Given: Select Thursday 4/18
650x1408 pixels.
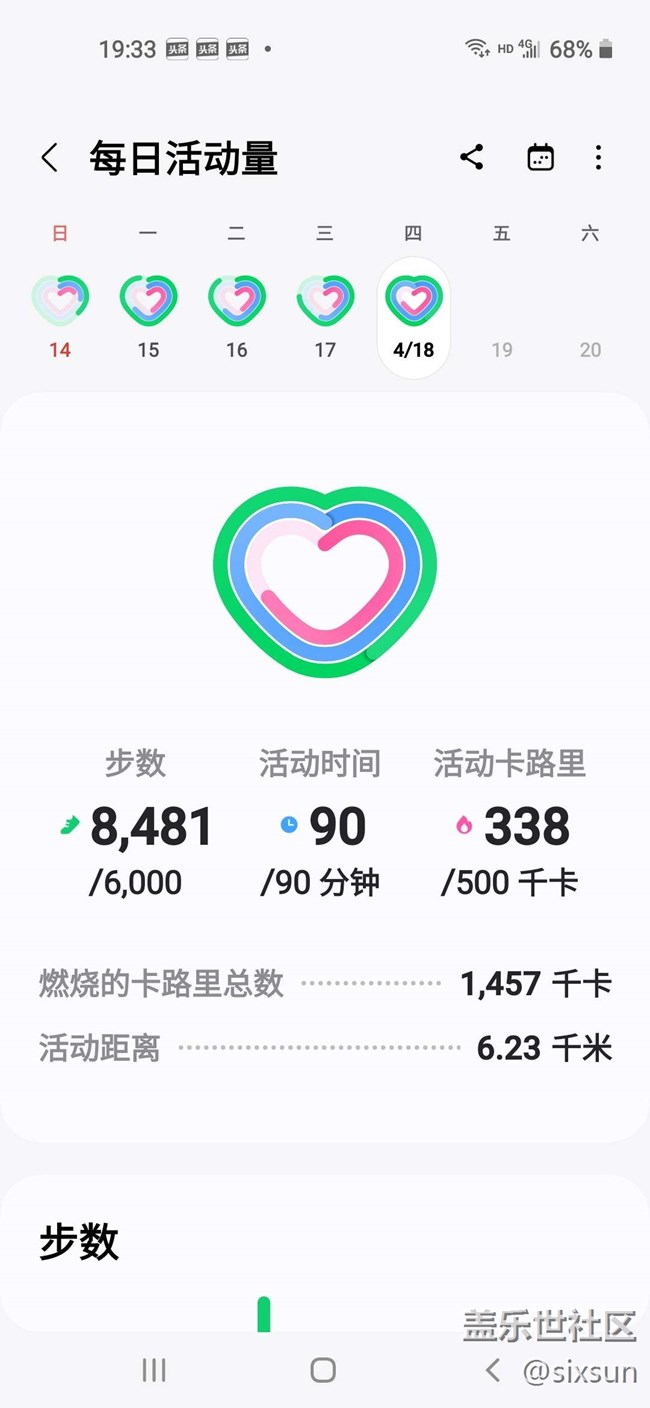Looking at the screenshot, I should click(x=414, y=315).
